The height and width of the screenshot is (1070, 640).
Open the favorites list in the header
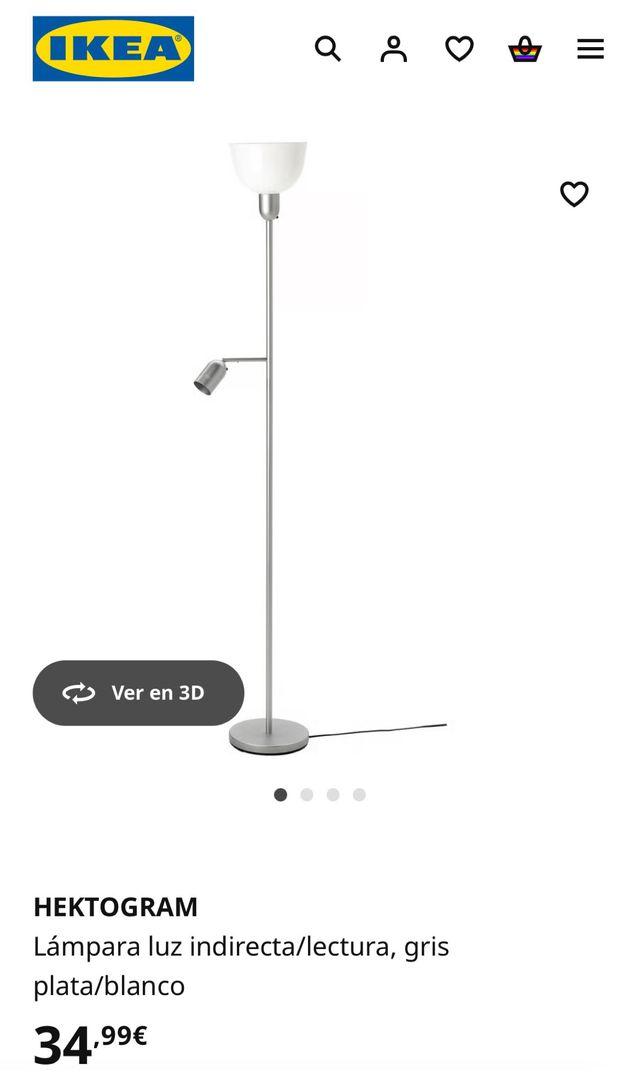(459, 48)
